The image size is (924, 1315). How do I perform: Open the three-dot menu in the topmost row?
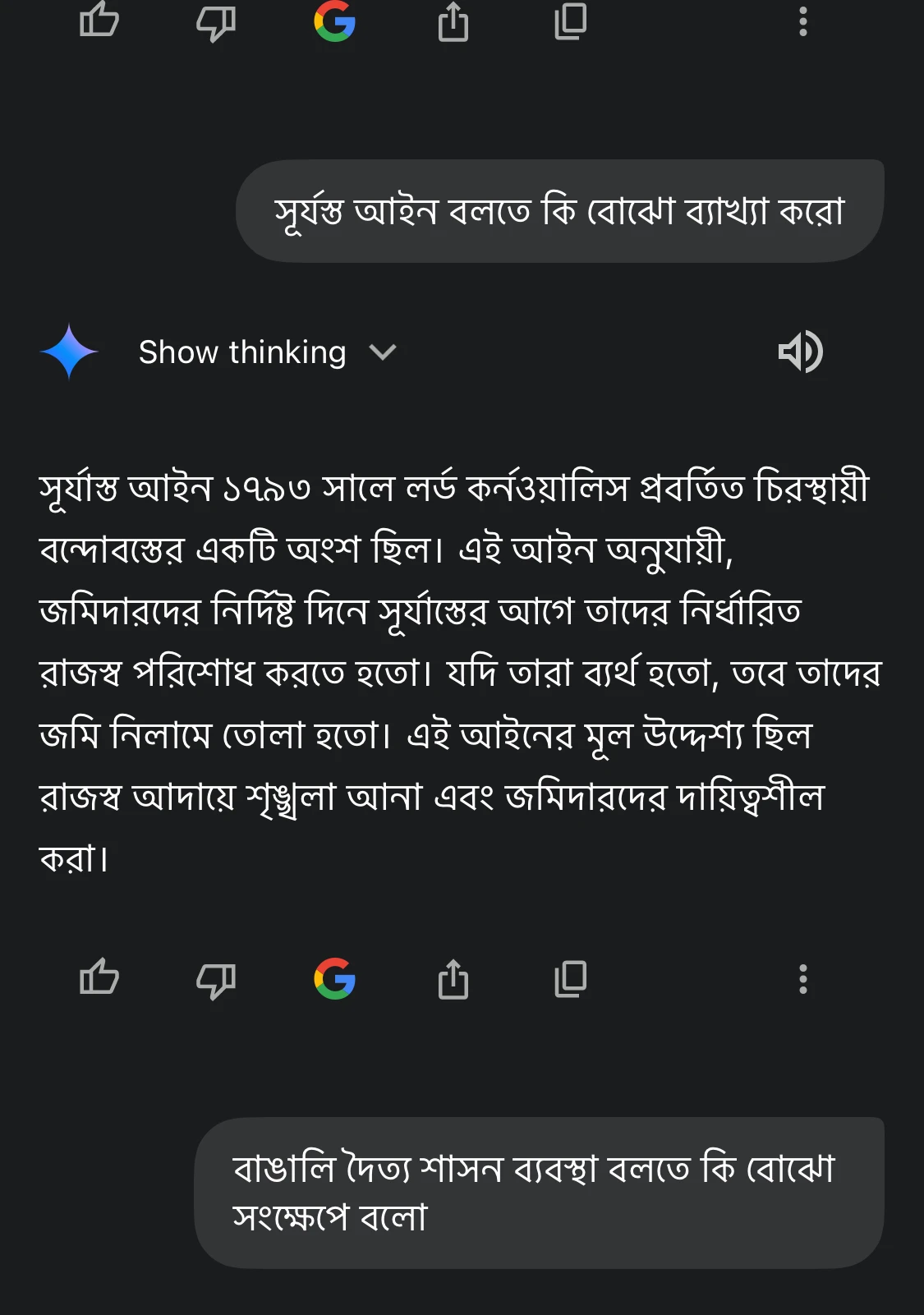coord(802,21)
